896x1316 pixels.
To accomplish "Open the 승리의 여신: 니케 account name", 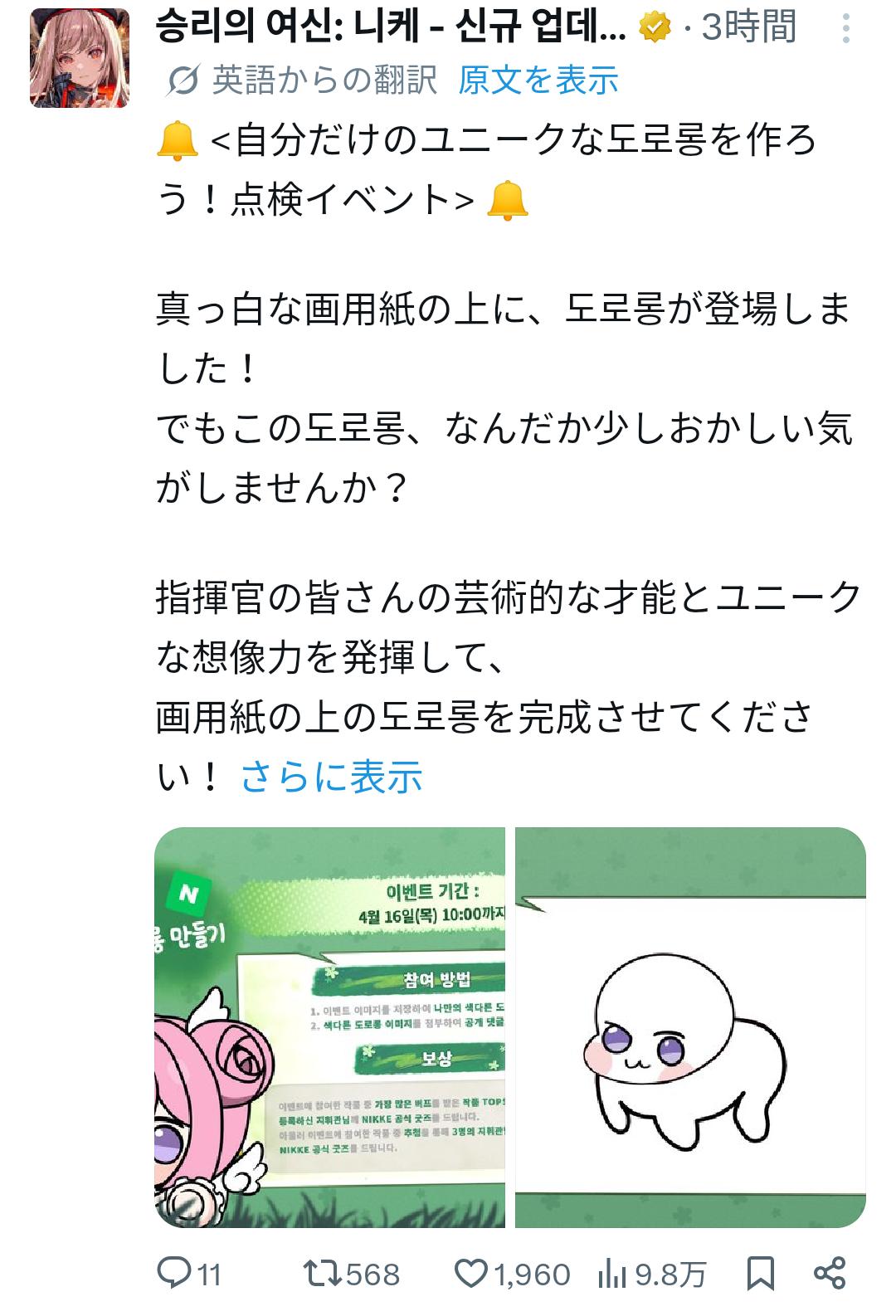I will (390, 29).
